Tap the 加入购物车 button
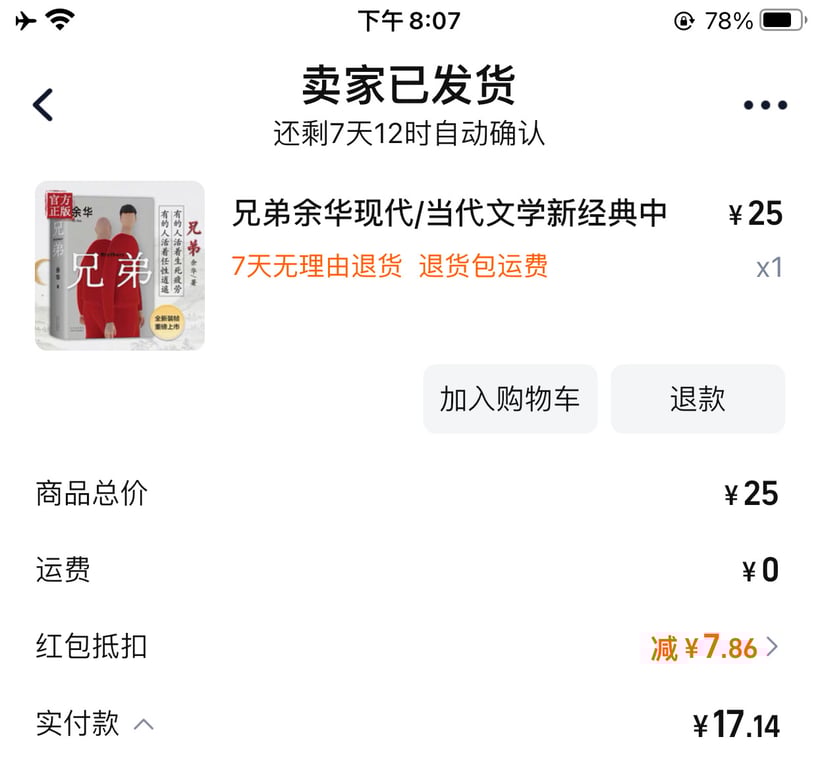The image size is (818, 768). [510, 399]
